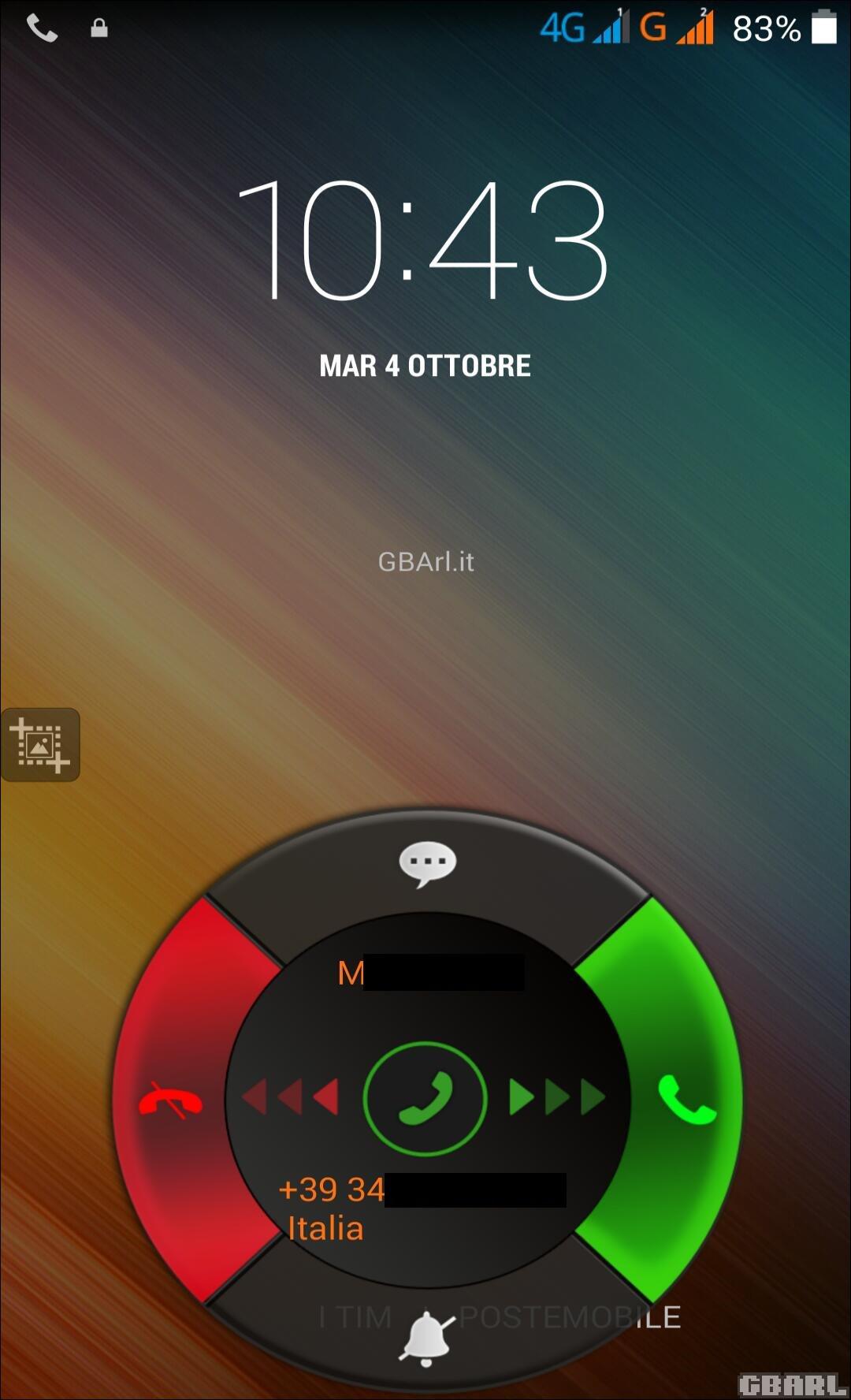Reply with a message bubble icon
851x1400 pixels.
427,864
